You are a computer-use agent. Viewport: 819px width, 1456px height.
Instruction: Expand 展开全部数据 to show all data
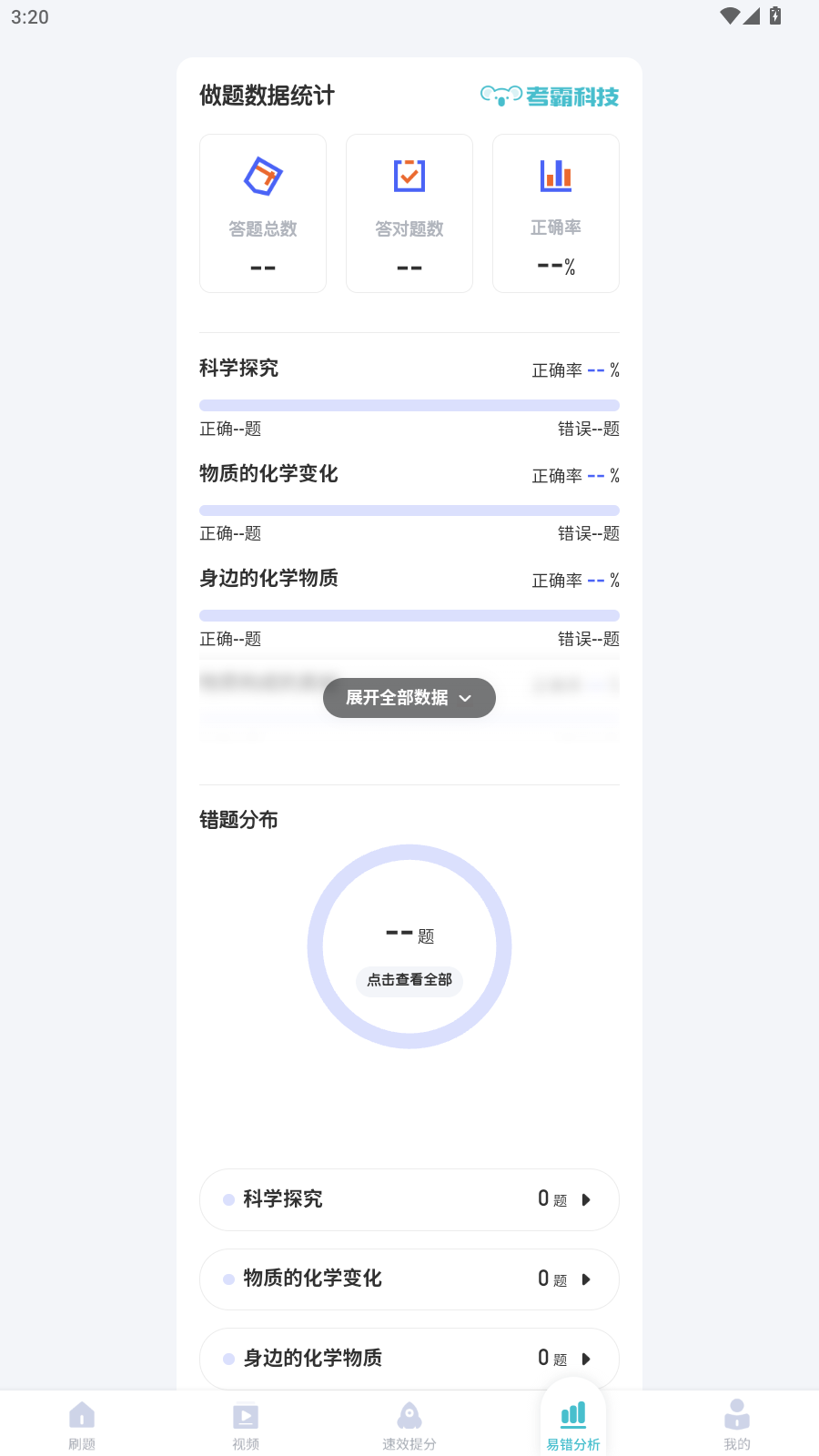point(409,698)
